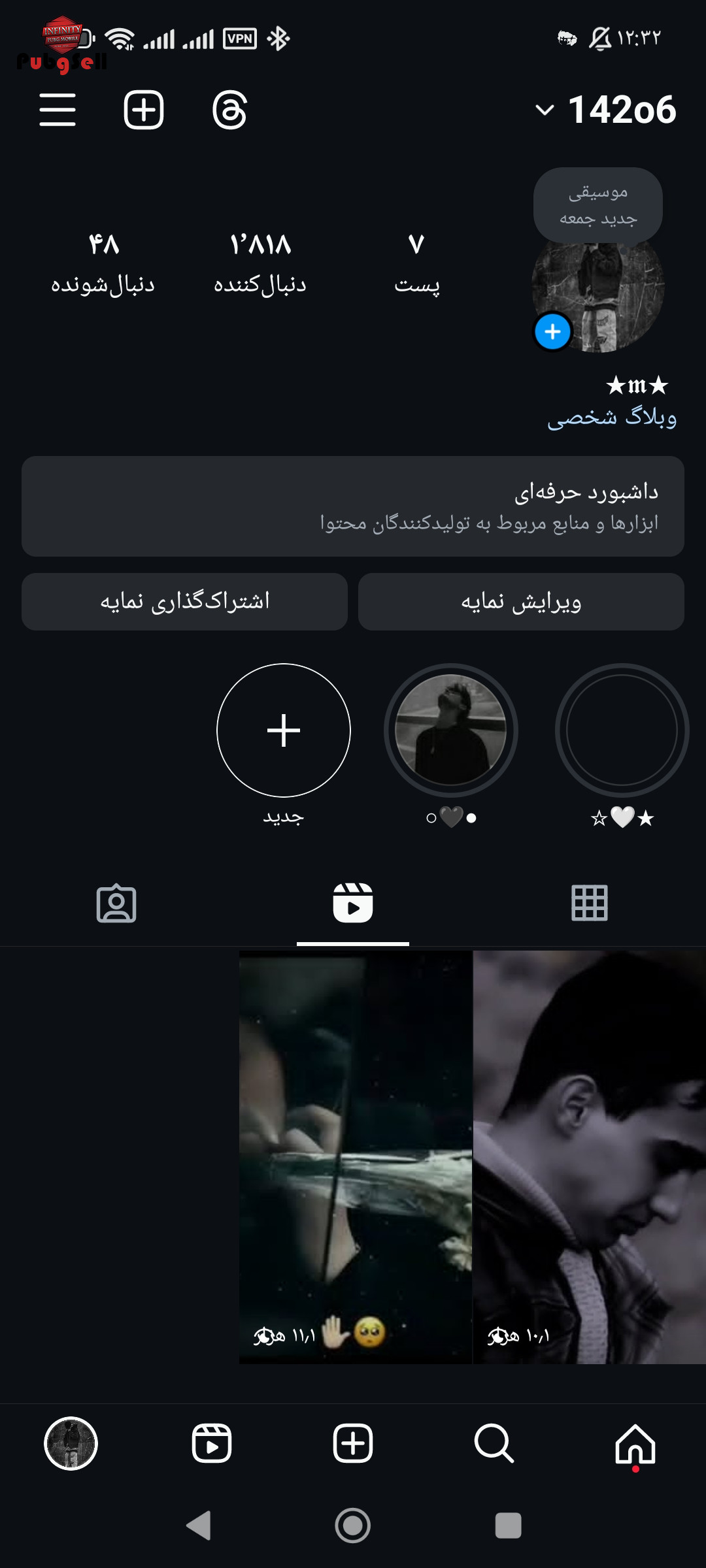Open the موسیقی جدید جمعه note bubble
Screen dimensions: 706x1568
point(598,205)
